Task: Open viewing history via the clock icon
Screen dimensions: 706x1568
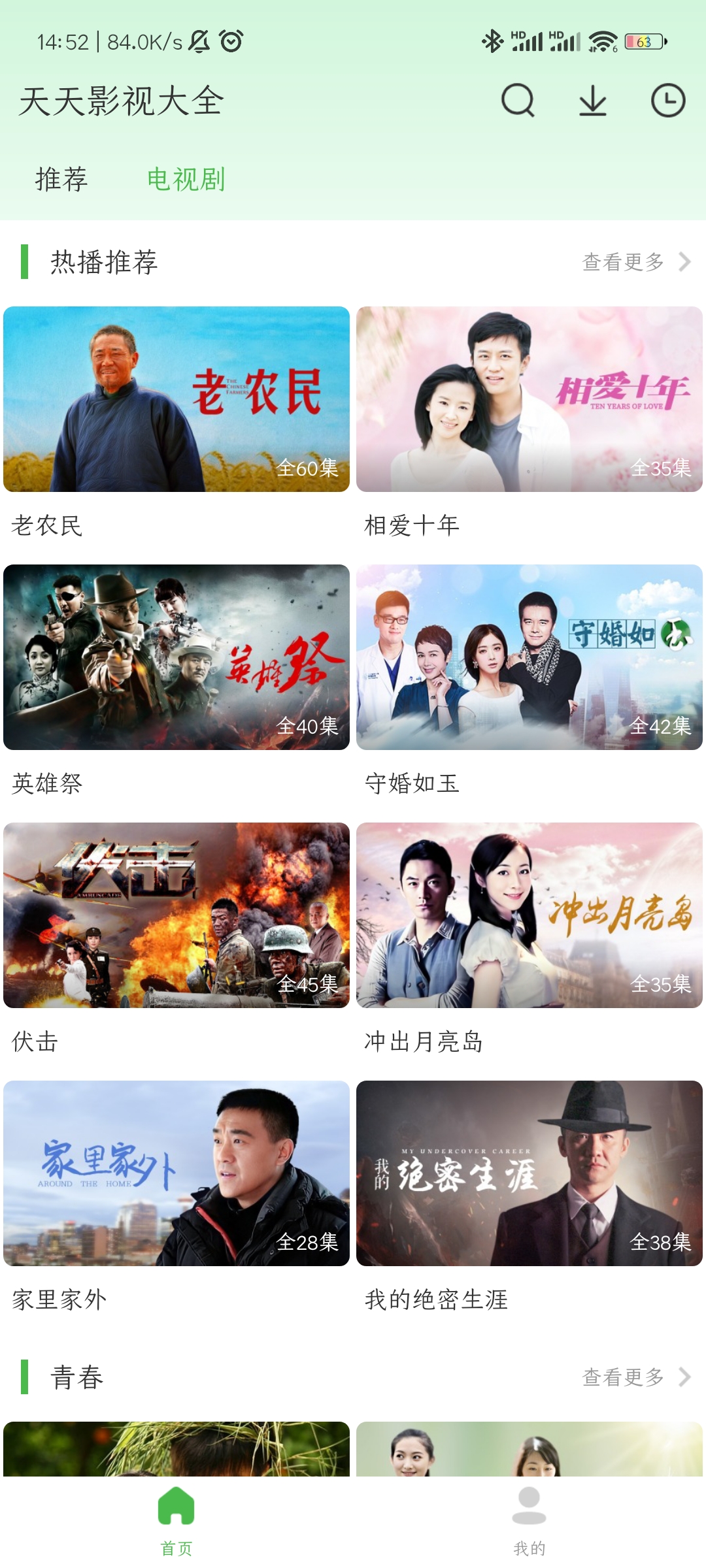Action: click(668, 102)
